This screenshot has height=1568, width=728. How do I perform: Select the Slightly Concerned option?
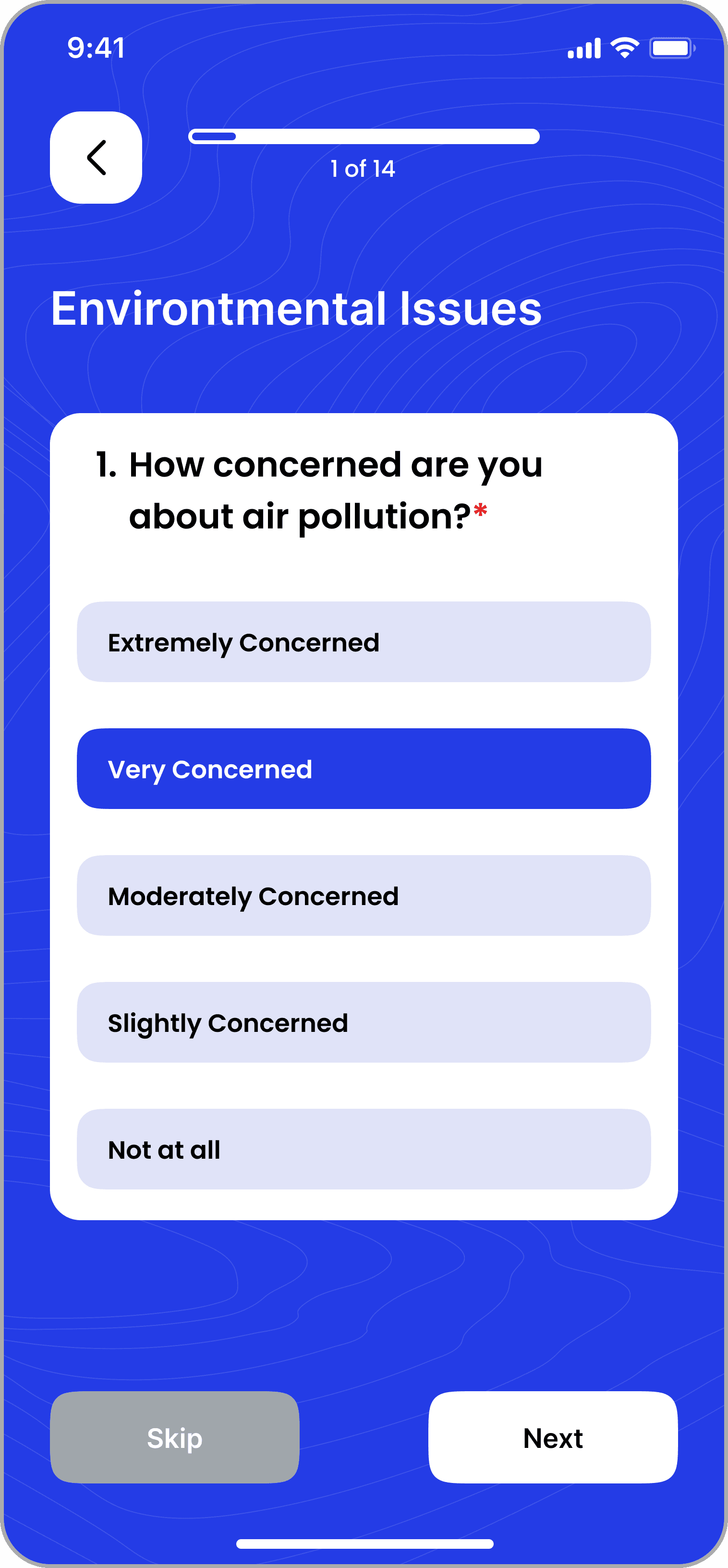click(364, 1022)
